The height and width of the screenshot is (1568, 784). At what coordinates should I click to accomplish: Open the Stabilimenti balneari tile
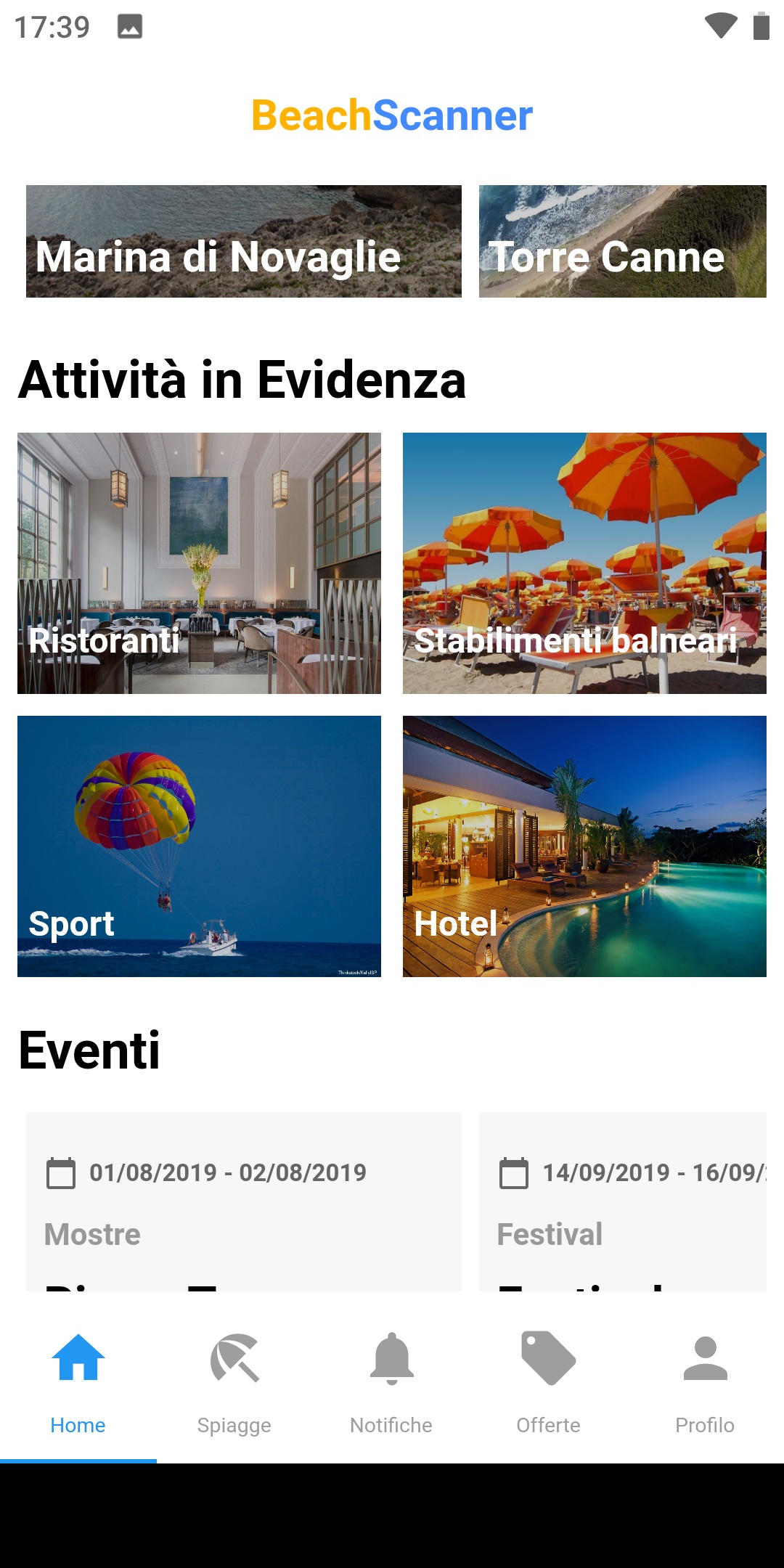point(584,563)
